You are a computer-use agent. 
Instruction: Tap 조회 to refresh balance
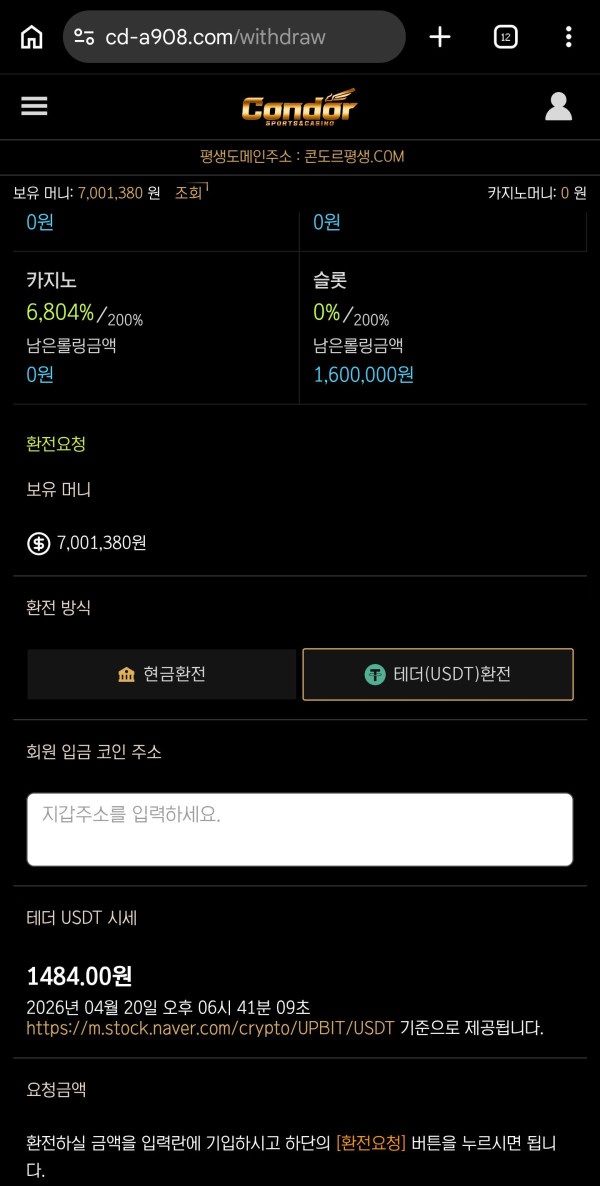point(189,193)
